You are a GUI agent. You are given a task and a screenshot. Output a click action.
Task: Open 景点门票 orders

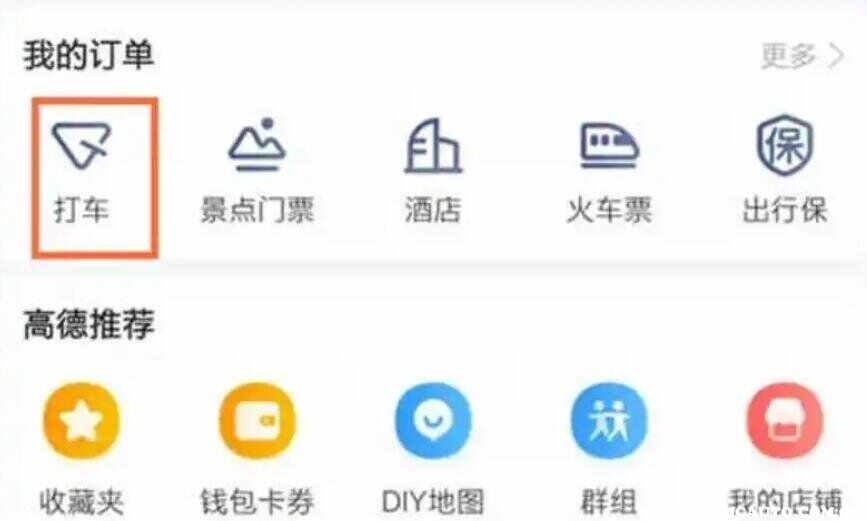coord(257,170)
